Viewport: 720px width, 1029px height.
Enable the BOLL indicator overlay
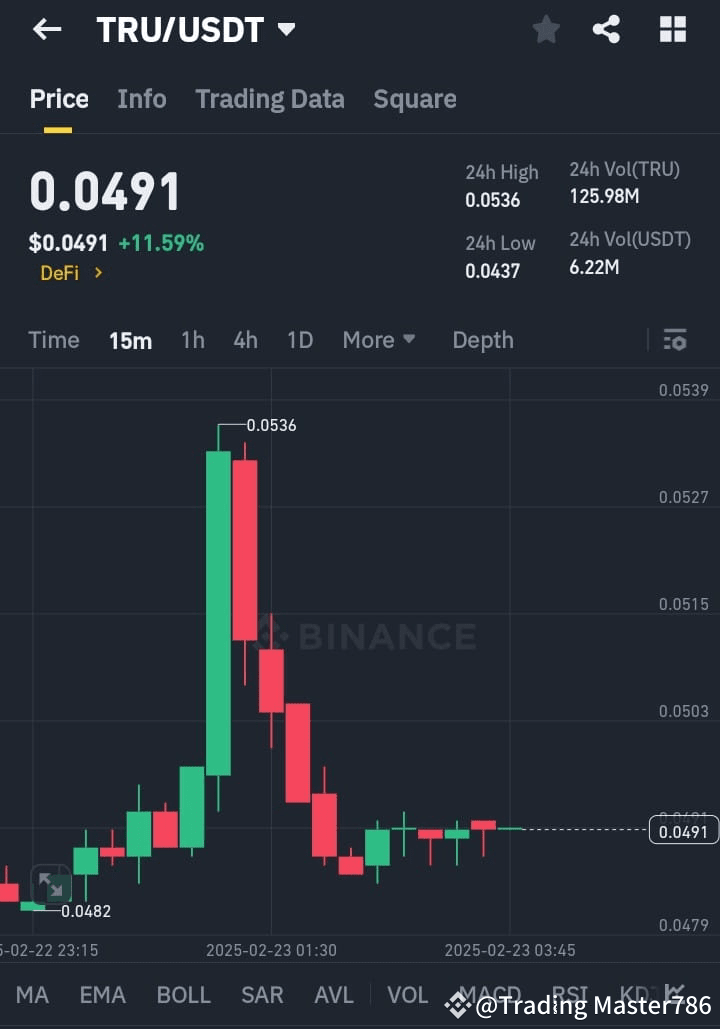click(183, 994)
